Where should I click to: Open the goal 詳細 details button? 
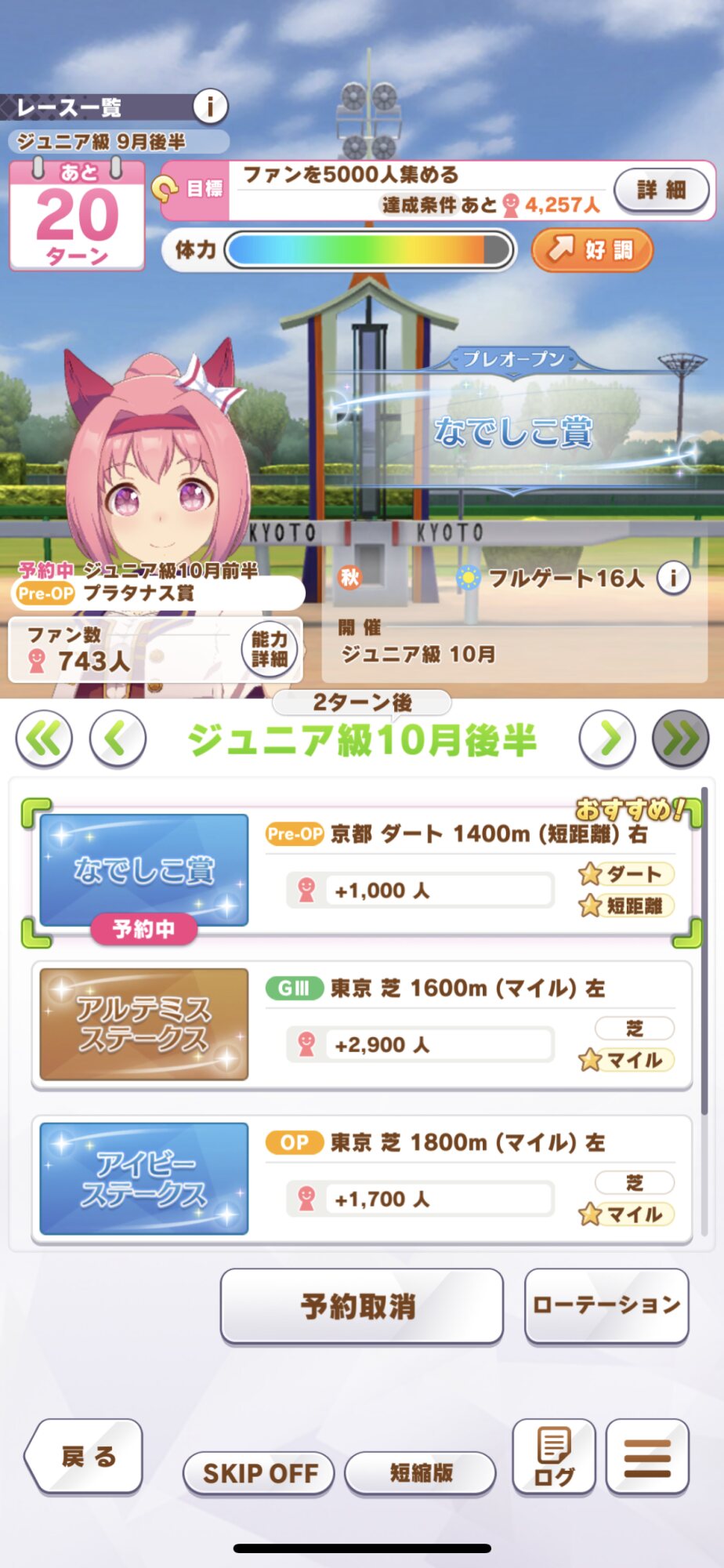(662, 190)
